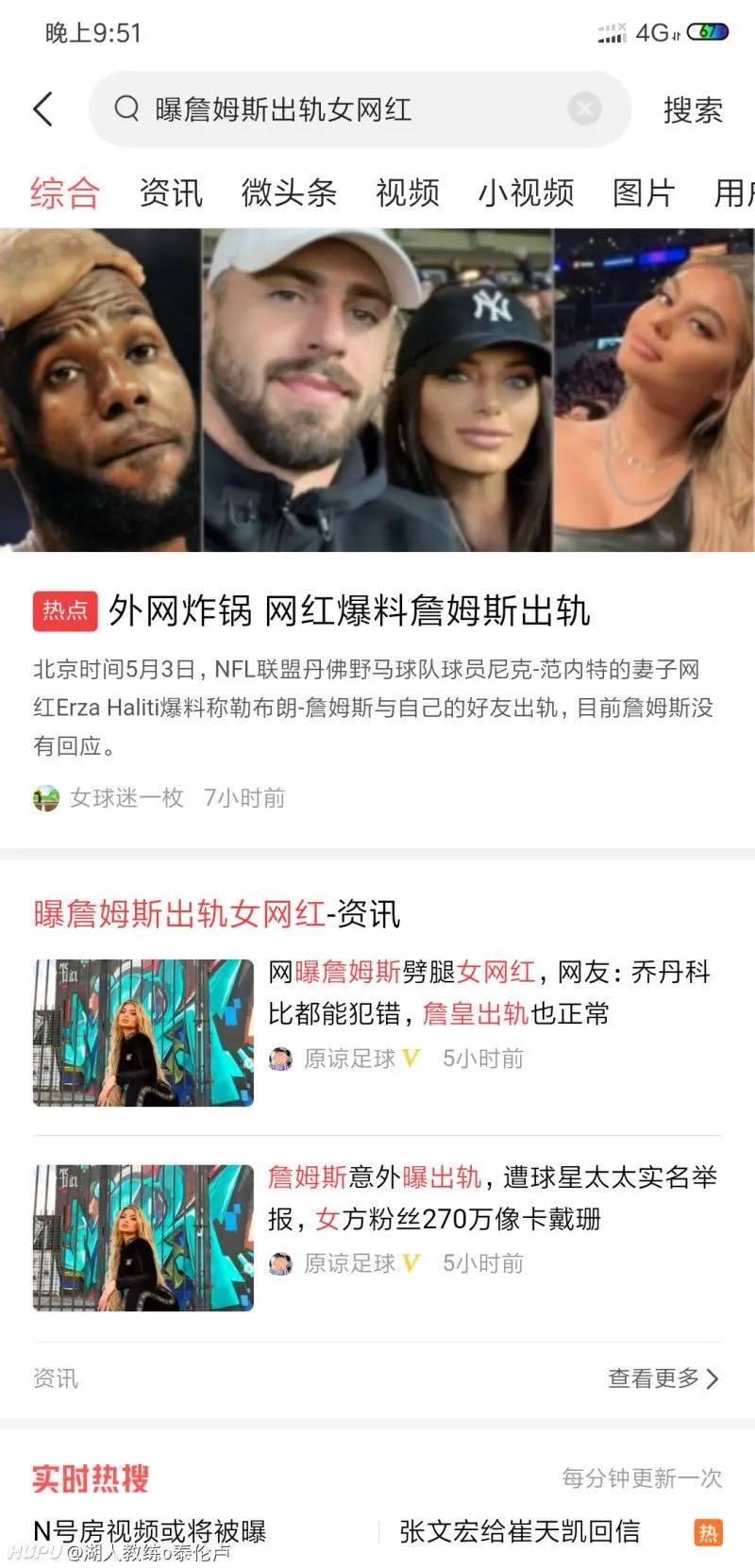Open article 詹姆斯意外曝出轨

(x=491, y=1197)
